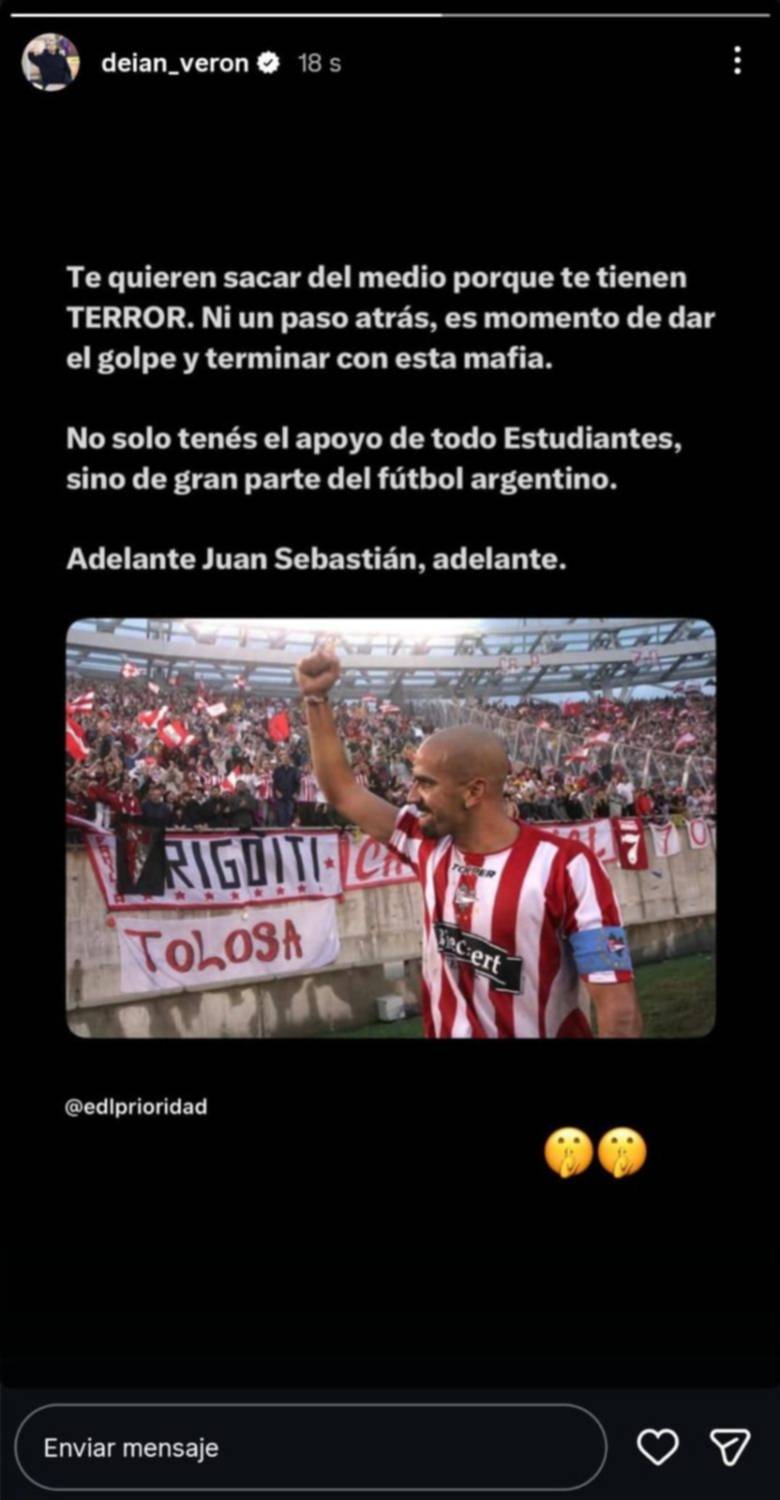Share this story via paper plane
This screenshot has height=1500, width=780.
click(729, 1447)
